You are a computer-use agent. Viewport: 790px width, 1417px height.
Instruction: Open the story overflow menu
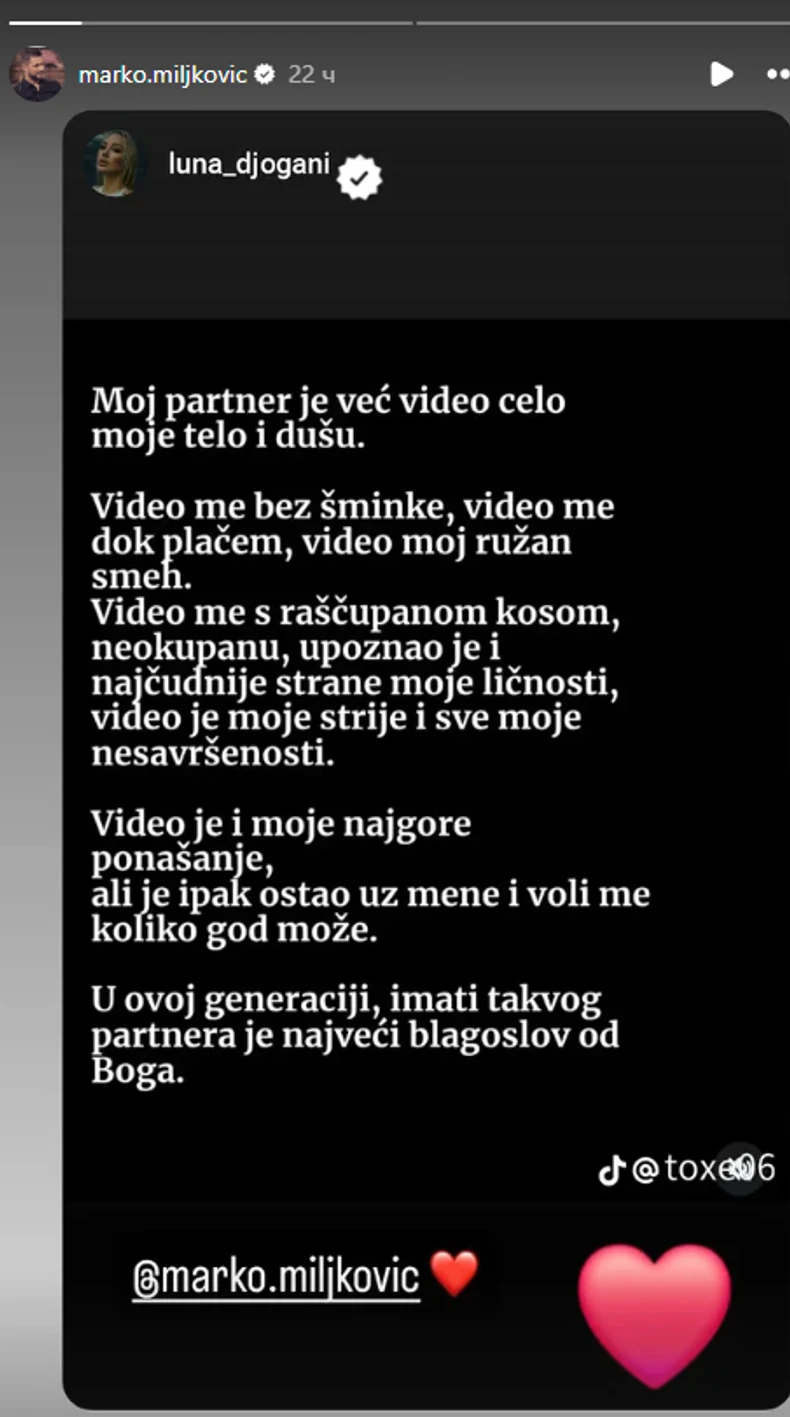[777, 74]
